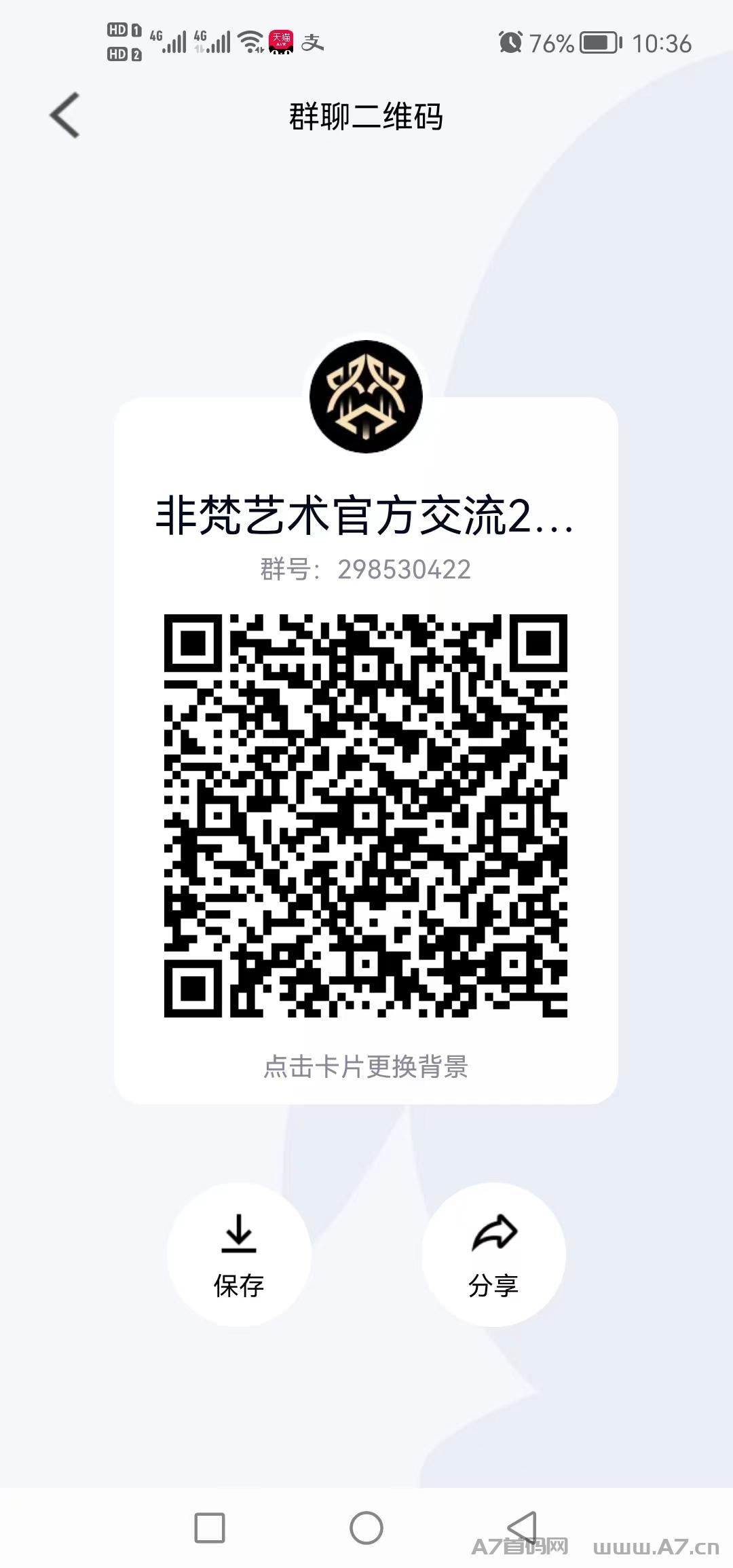The image size is (733, 1568).
Task: Open recent apps from the navigation bar
Action: [x=210, y=1528]
